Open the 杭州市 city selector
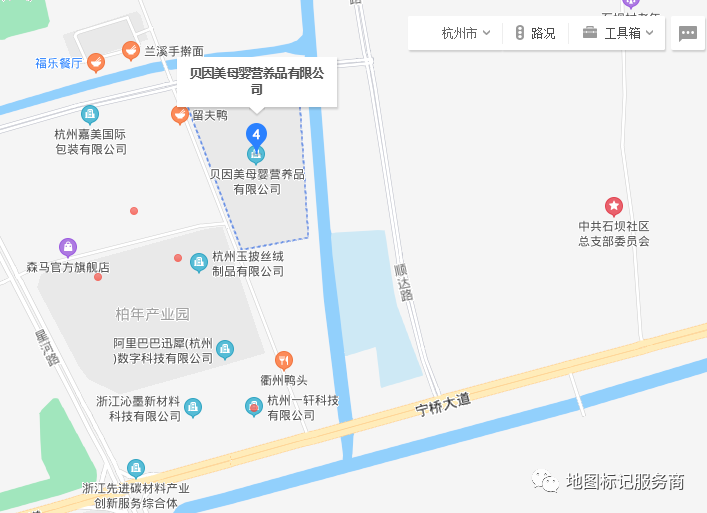Image resolution: width=707 pixels, height=513 pixels. [465, 33]
